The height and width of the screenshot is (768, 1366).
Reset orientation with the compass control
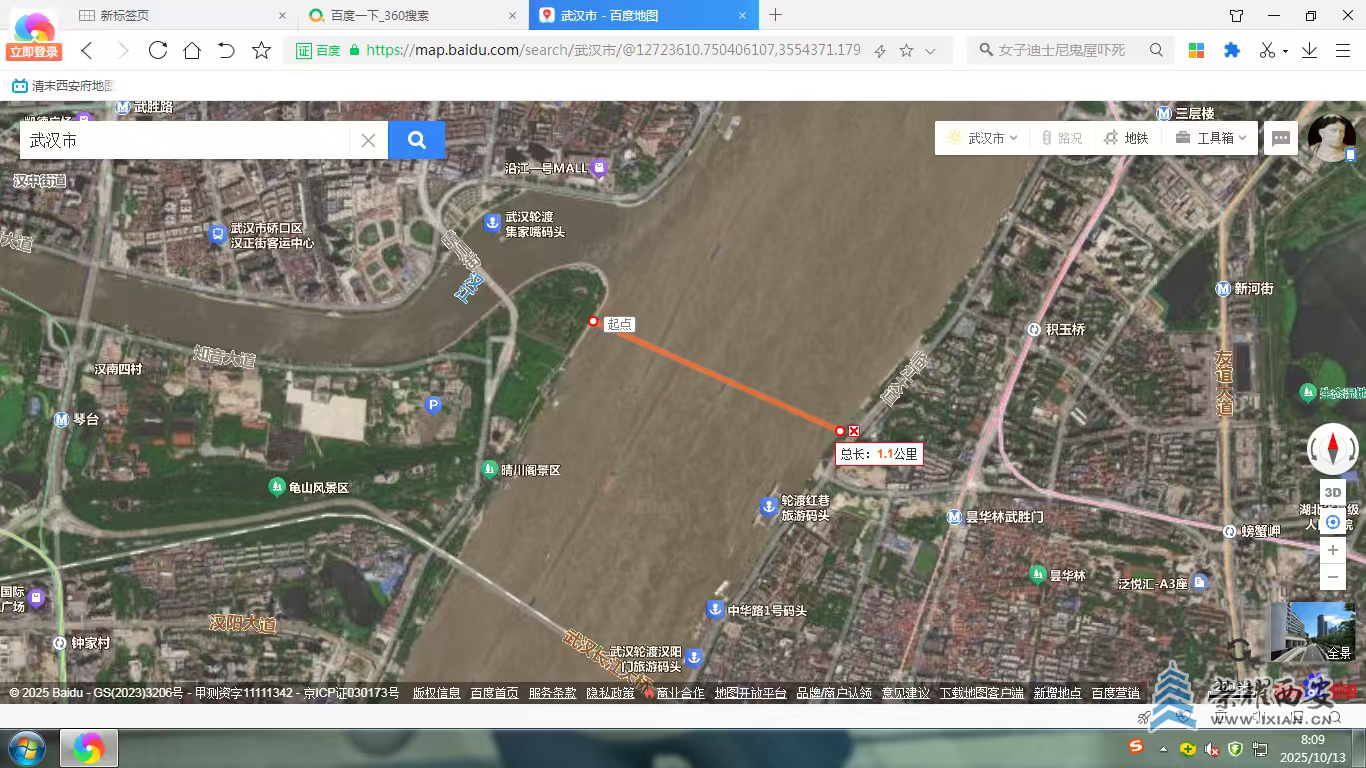click(x=1333, y=449)
